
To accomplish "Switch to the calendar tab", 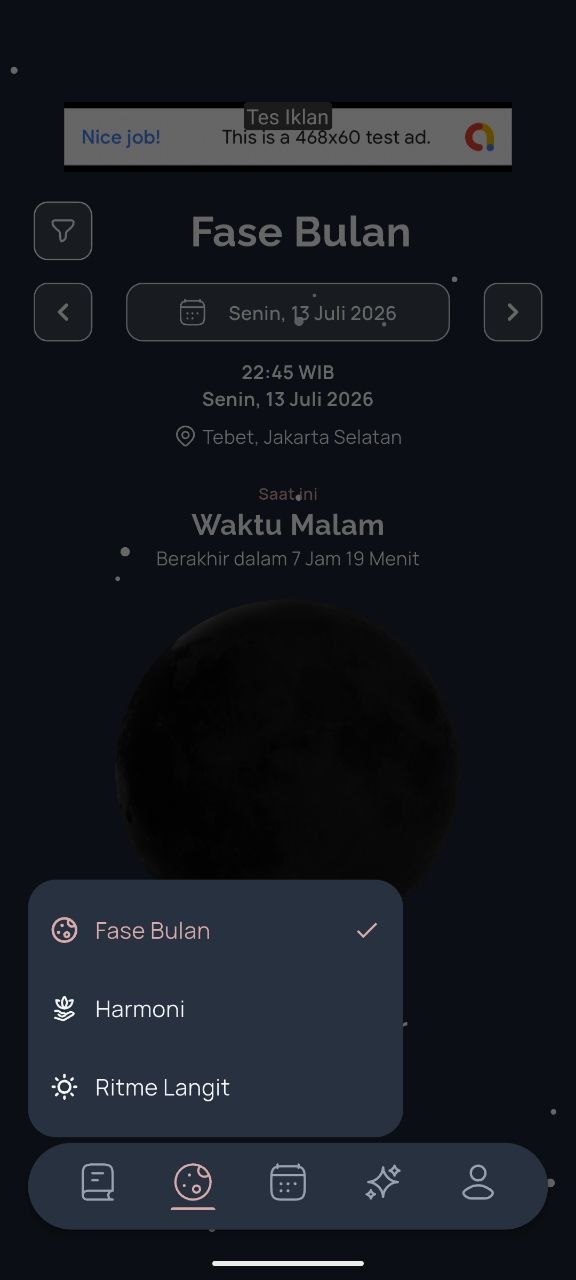I will coord(288,1183).
